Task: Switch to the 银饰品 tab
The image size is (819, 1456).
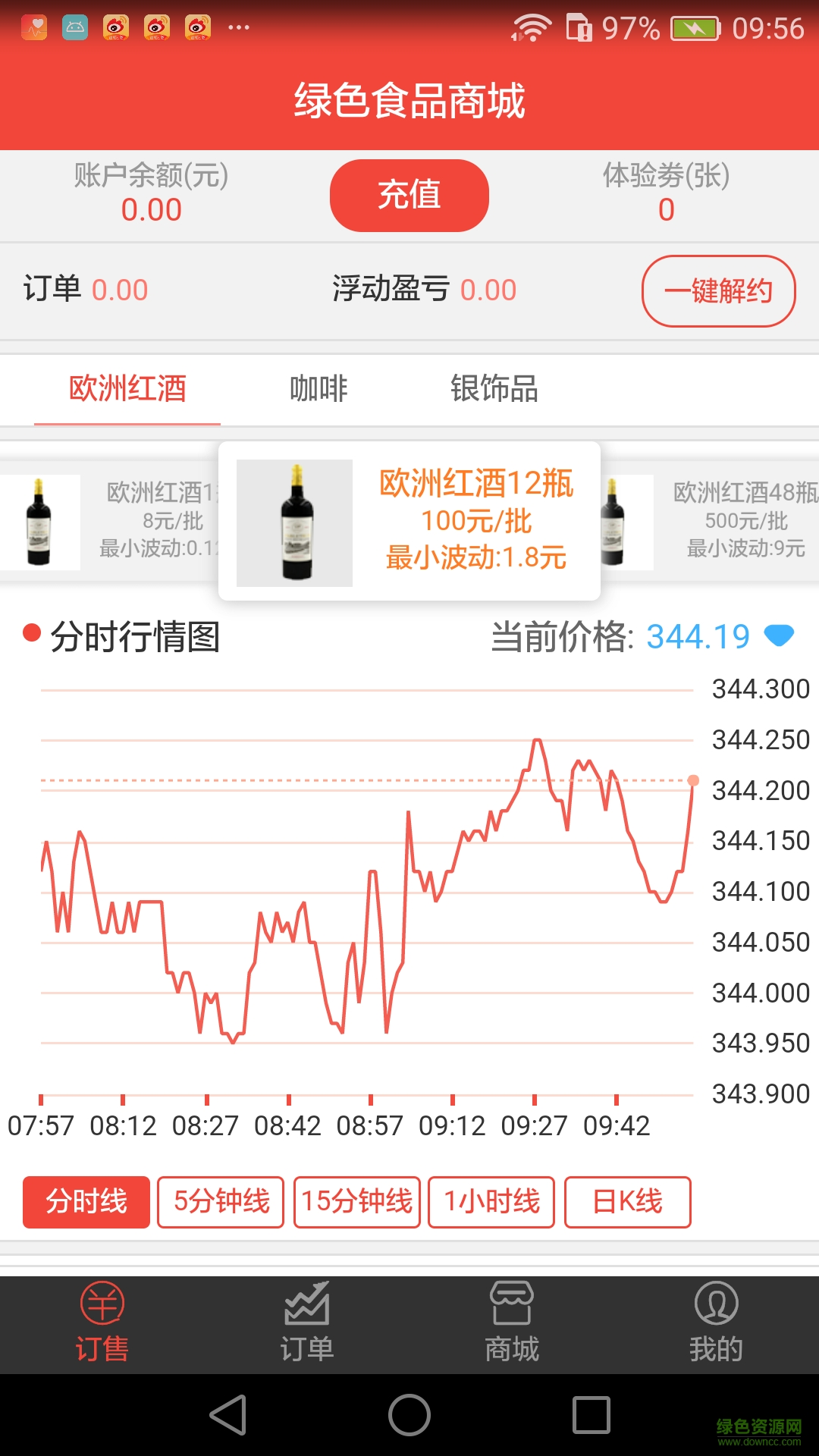Action: pos(494,389)
